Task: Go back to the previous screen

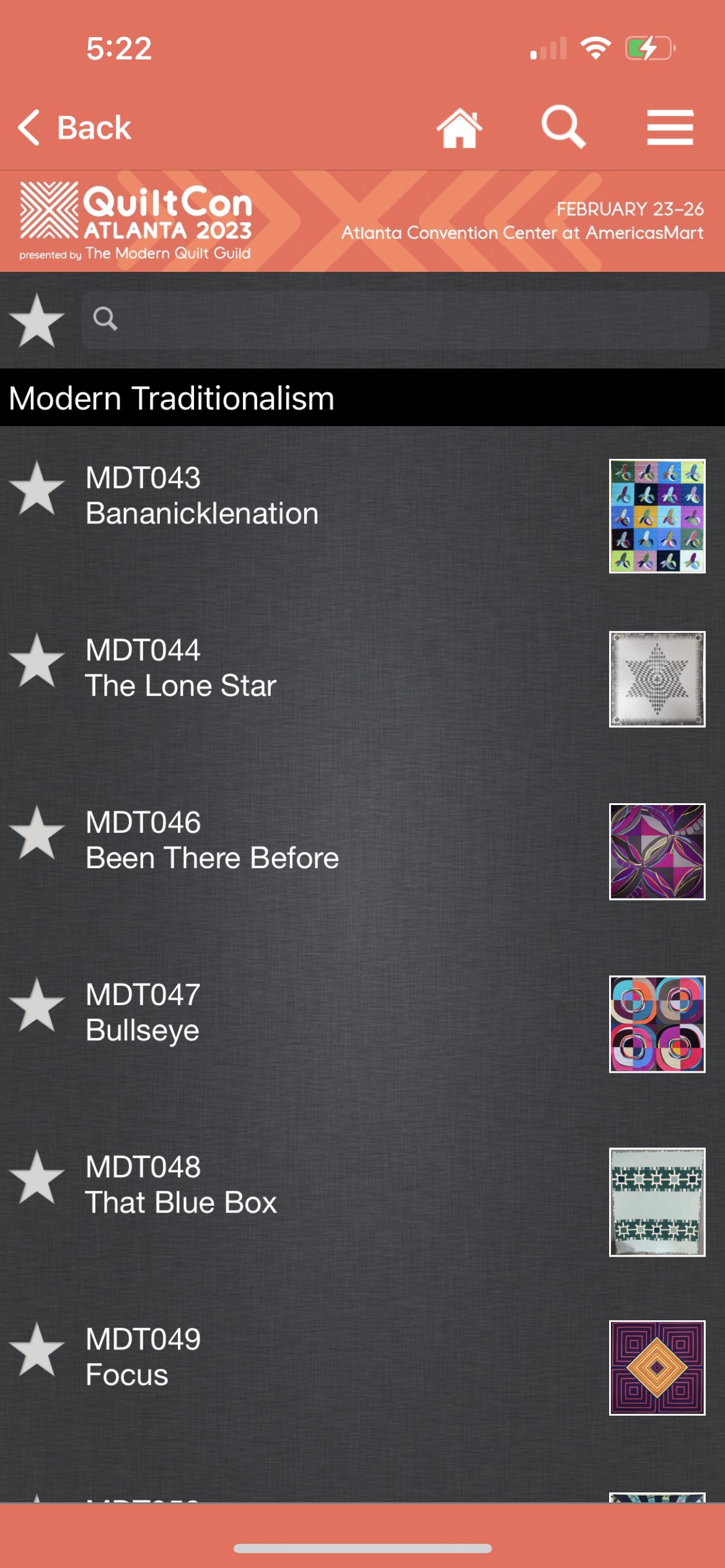Action: [74, 128]
